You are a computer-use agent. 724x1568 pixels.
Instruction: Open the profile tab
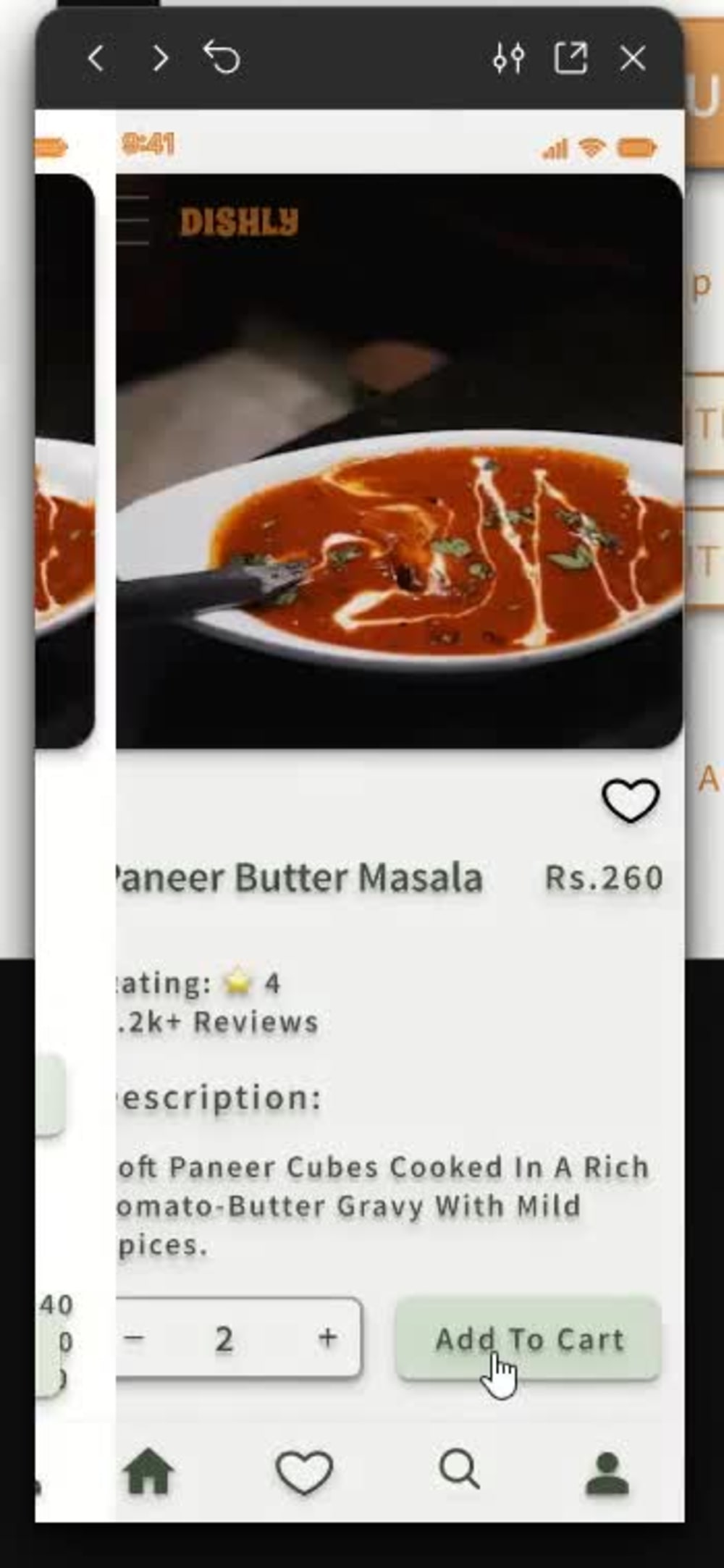tap(607, 1473)
